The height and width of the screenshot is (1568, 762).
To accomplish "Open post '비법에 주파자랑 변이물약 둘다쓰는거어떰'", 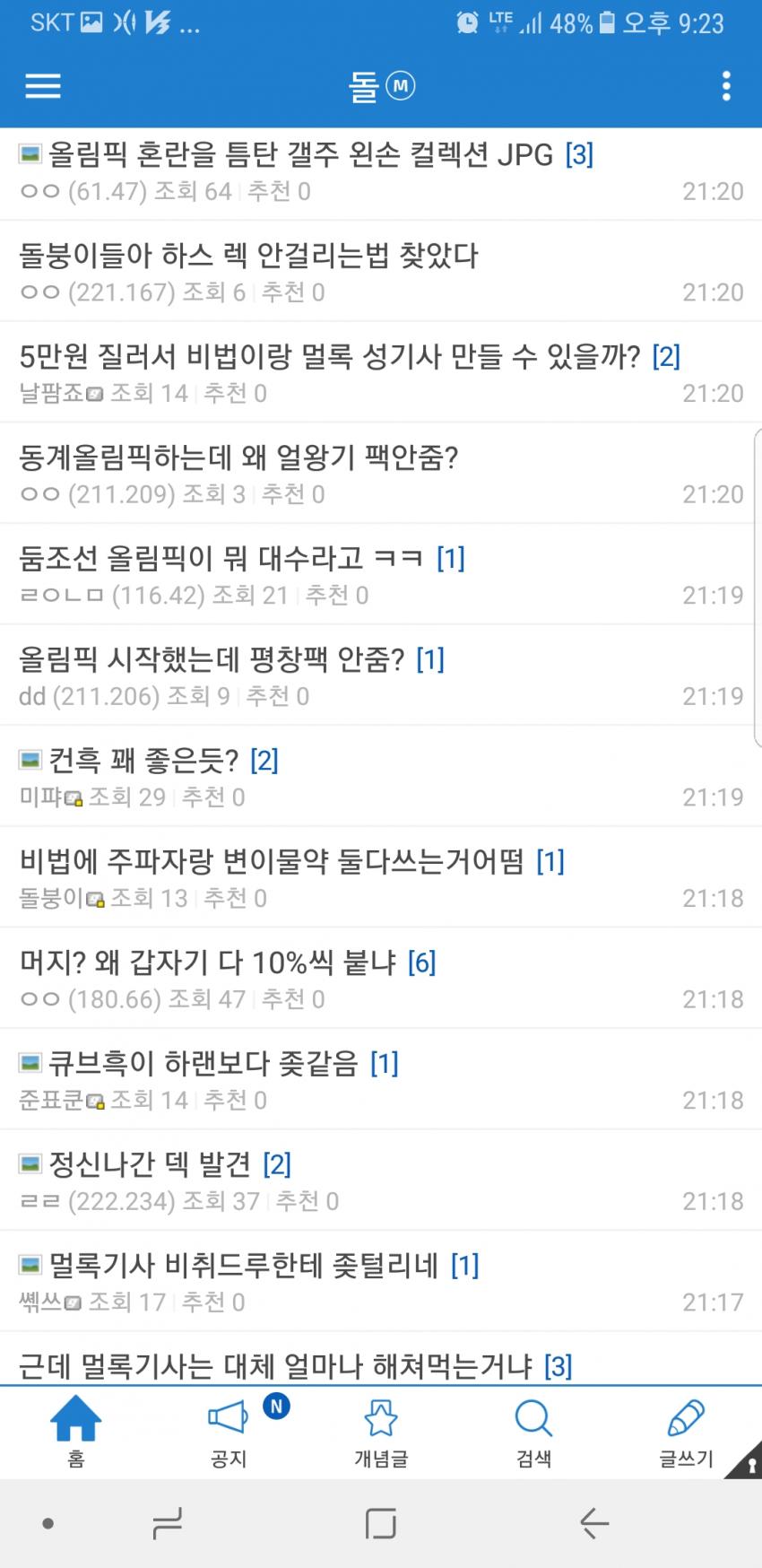I will (272, 862).
